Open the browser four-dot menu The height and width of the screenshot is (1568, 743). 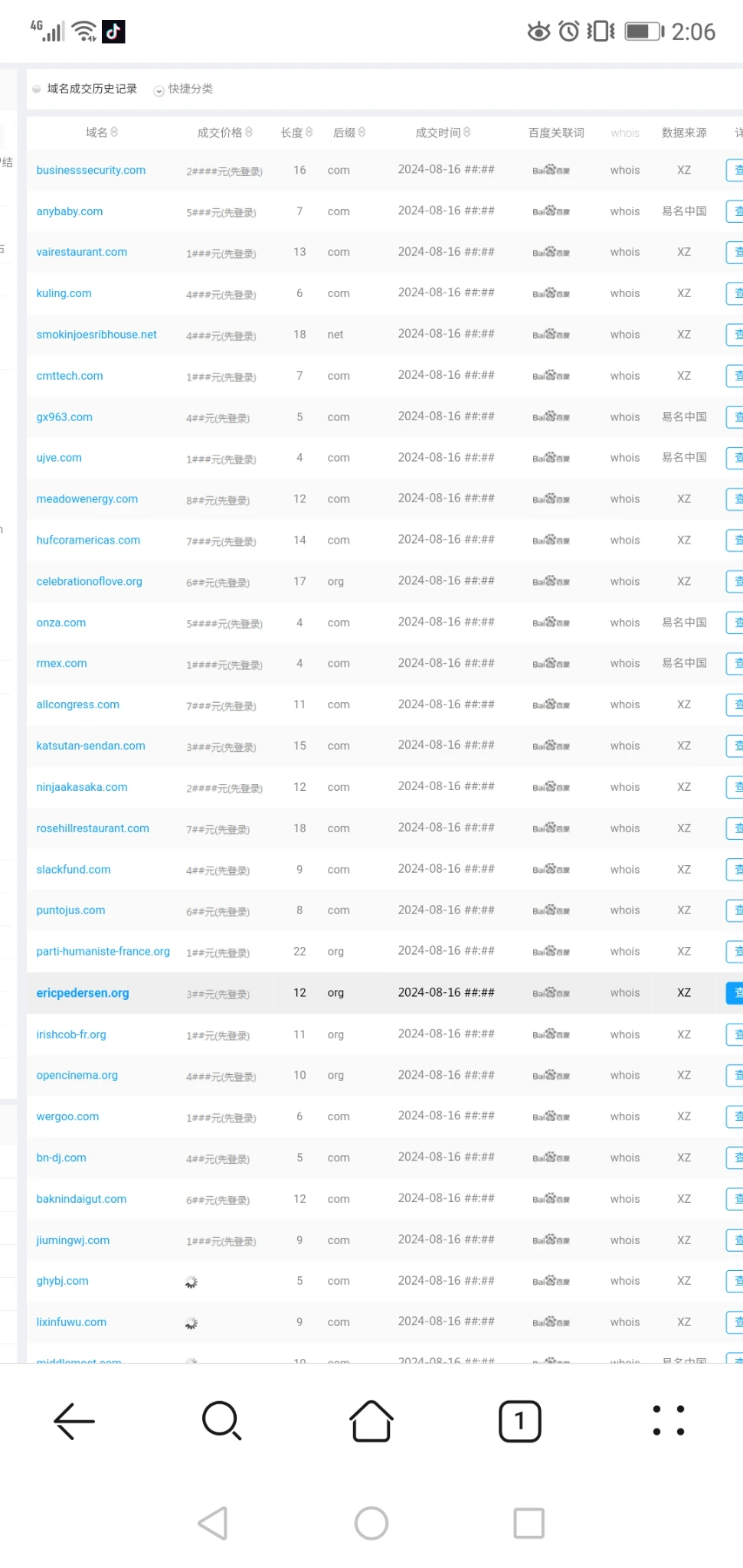click(668, 1421)
